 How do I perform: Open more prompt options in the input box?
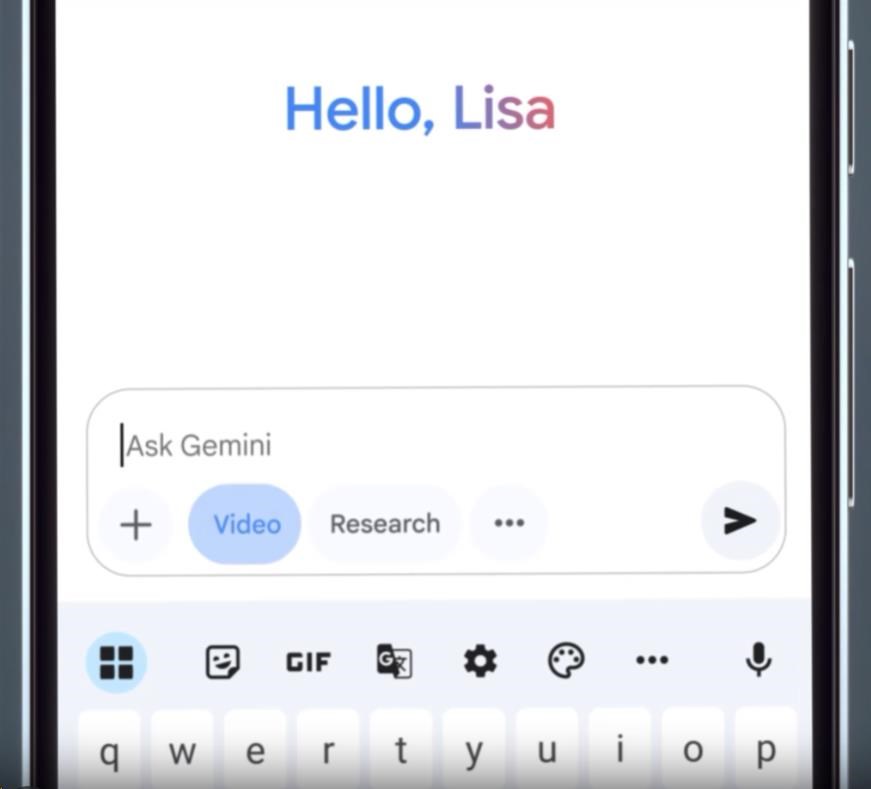click(509, 523)
